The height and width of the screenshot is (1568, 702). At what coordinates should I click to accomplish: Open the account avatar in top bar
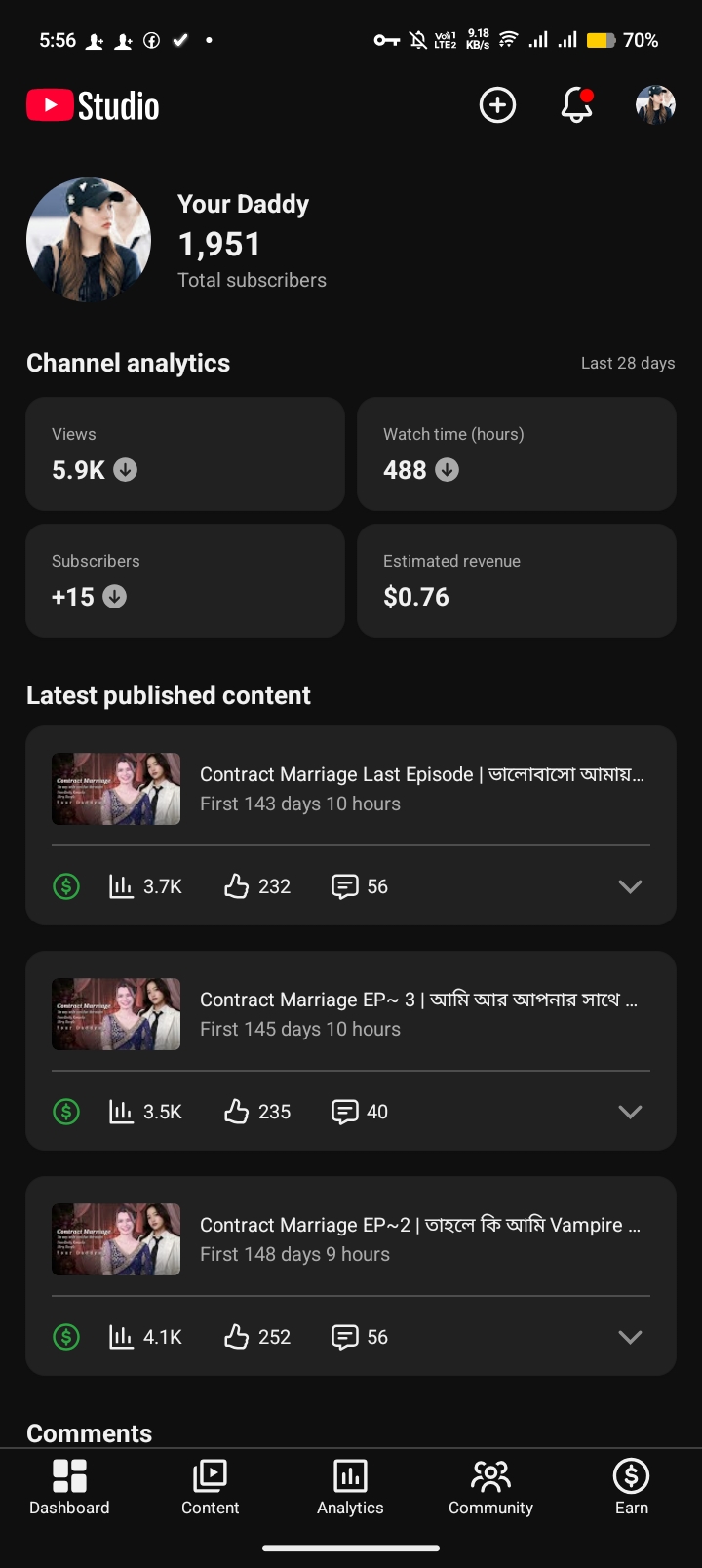click(655, 105)
